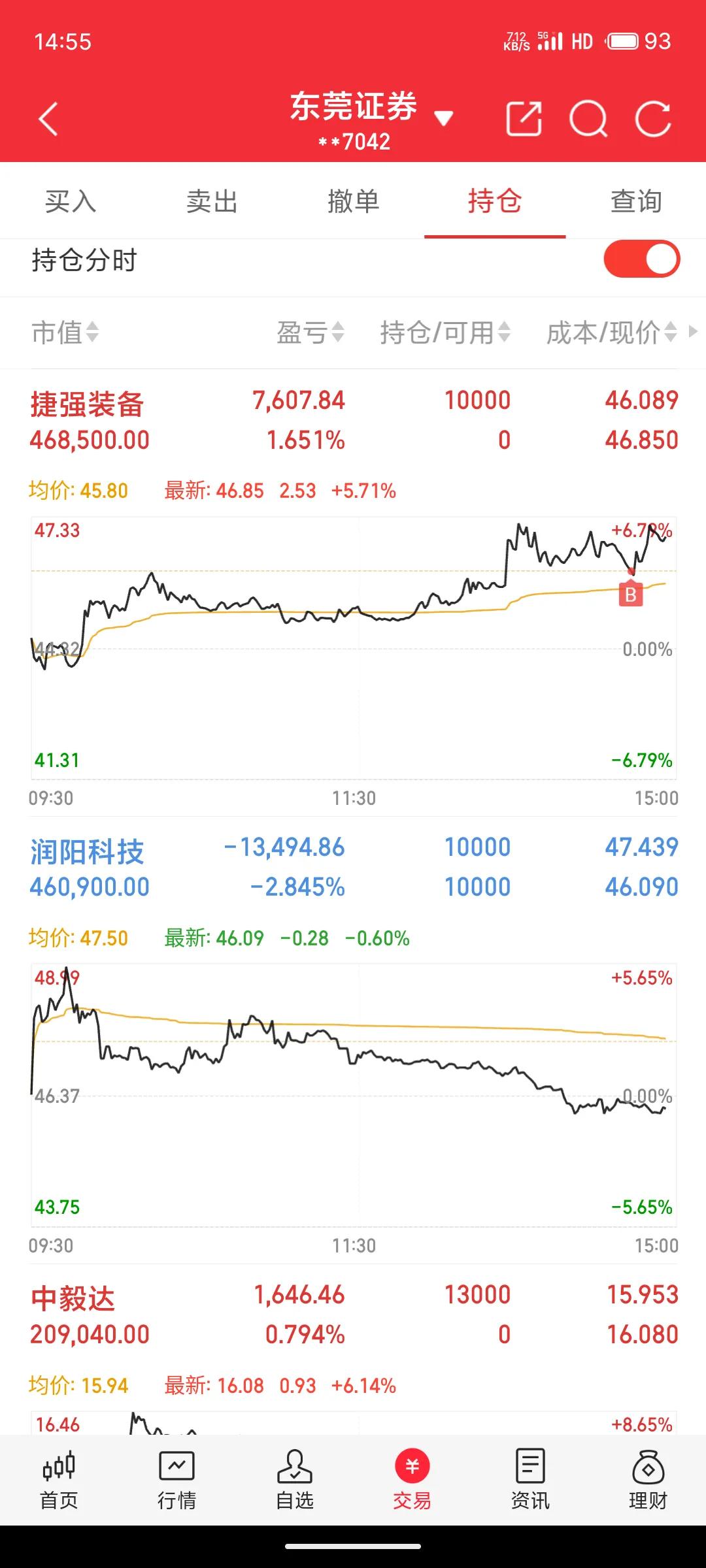Open the 润阳科技 holding row
The height and width of the screenshot is (1568, 706).
click(x=353, y=867)
